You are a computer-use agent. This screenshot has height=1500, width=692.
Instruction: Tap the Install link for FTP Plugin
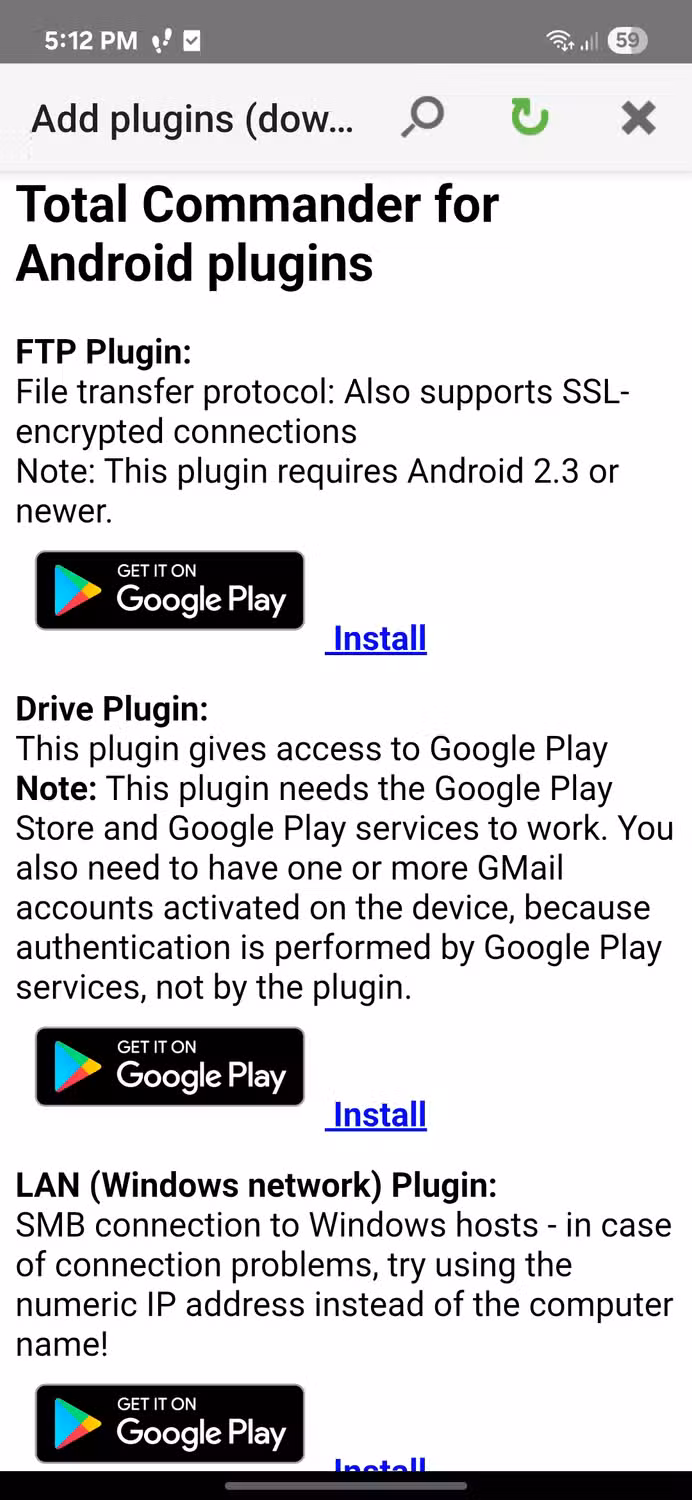tap(377, 638)
